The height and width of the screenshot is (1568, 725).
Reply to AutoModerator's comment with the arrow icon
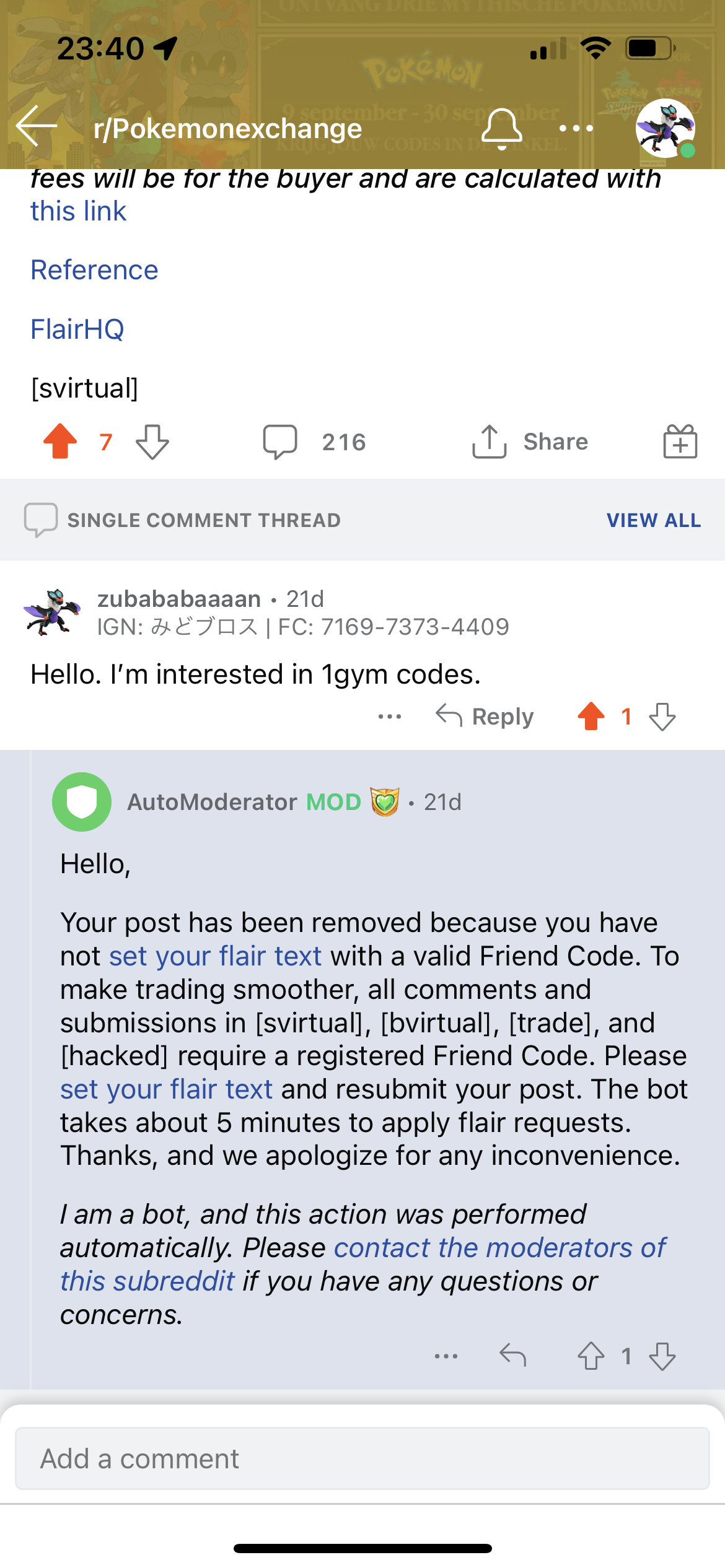tap(513, 1356)
